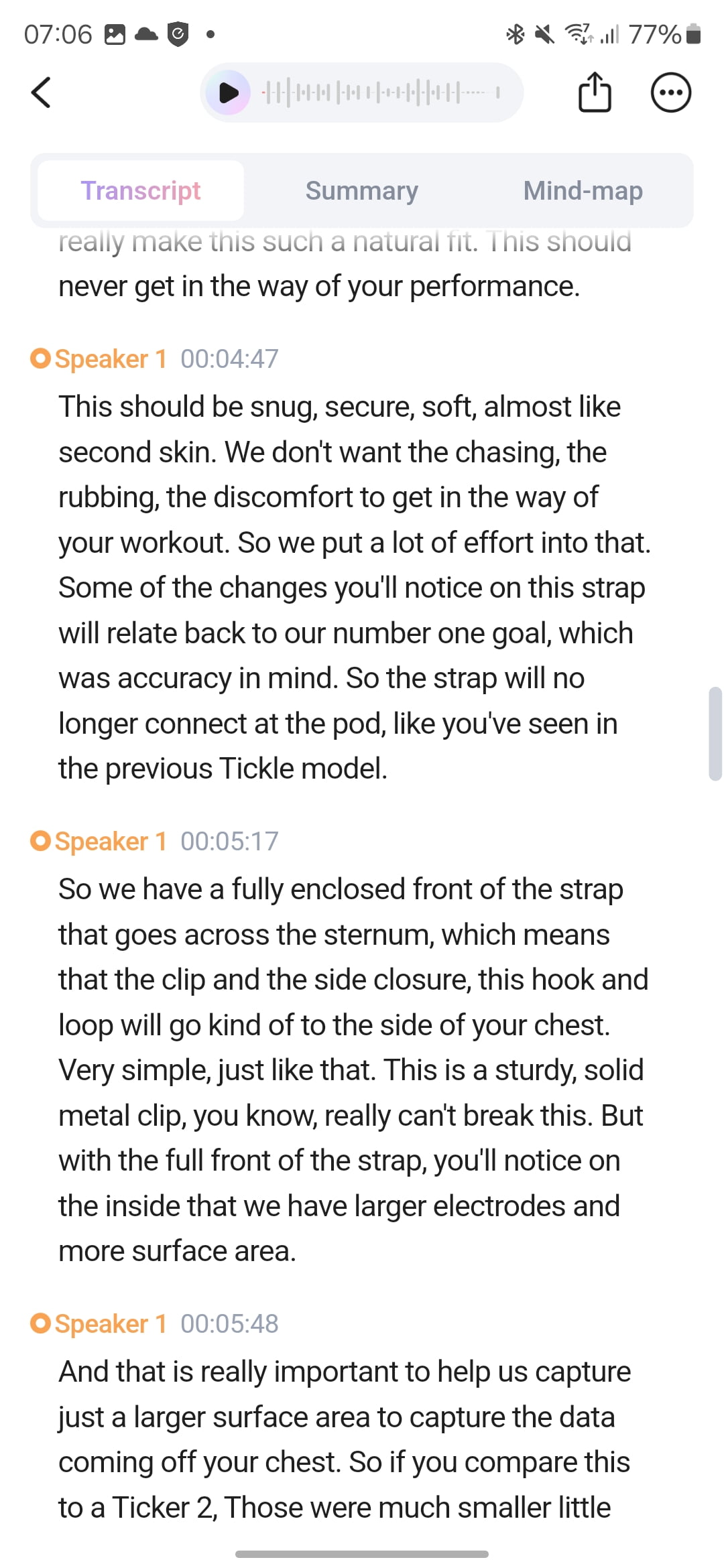724x1568 pixels.
Task: Jump to the 00:05:48 transcript segment
Action: click(x=229, y=1324)
